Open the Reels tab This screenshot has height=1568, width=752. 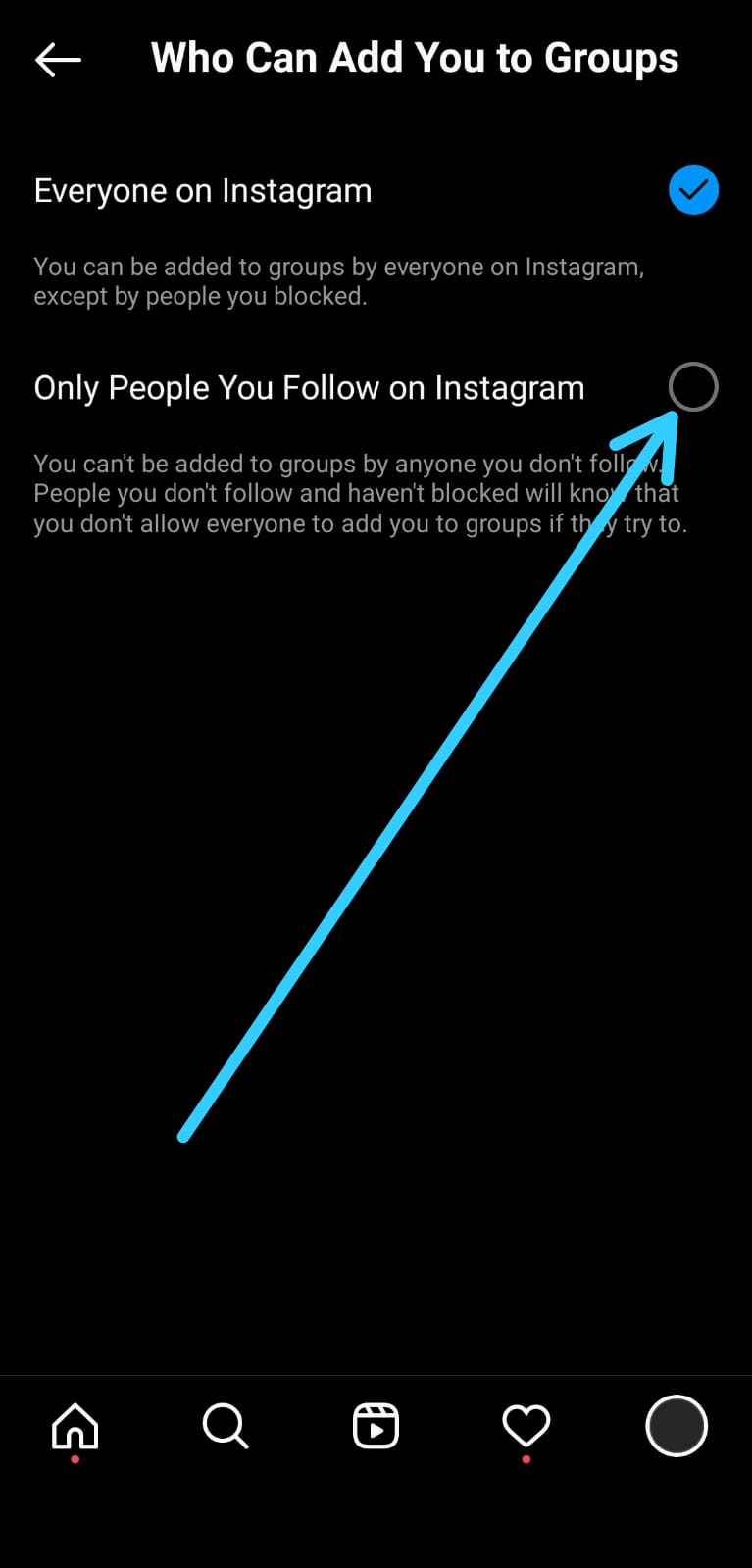point(376,1426)
